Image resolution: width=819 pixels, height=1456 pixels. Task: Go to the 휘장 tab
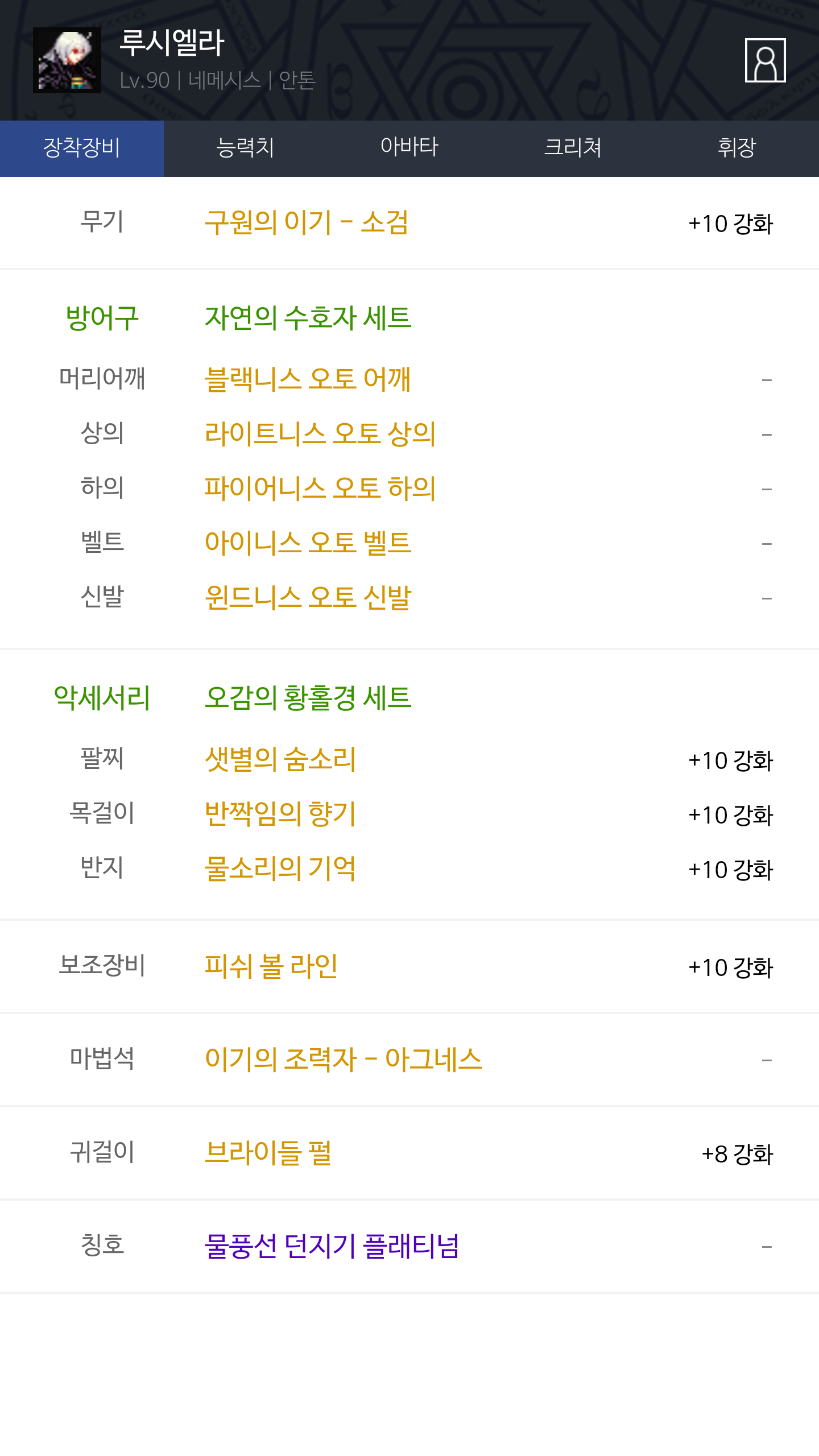[x=737, y=148]
